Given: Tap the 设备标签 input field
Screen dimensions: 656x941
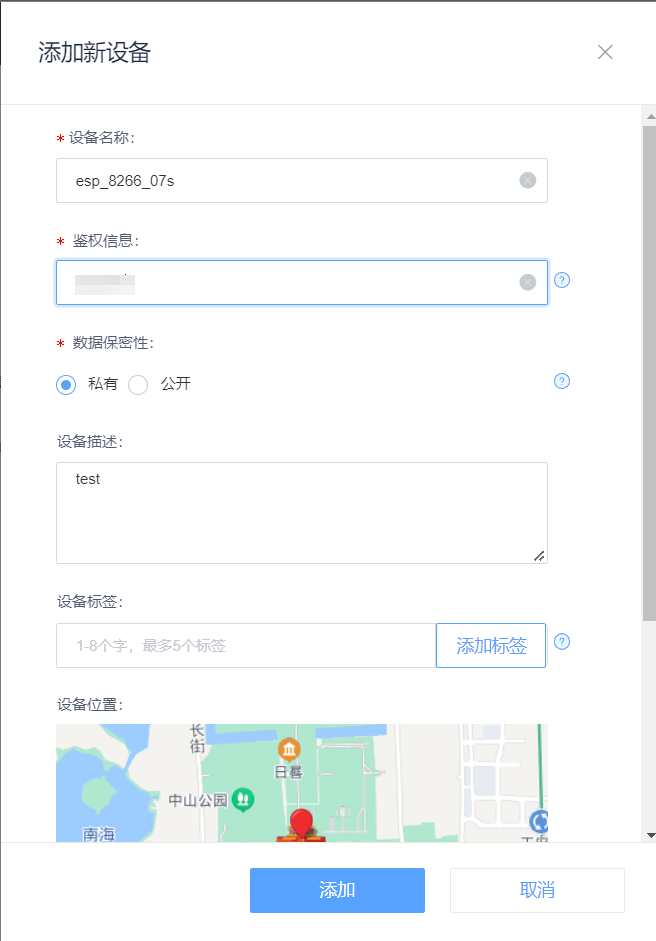Looking at the screenshot, I should [246, 646].
